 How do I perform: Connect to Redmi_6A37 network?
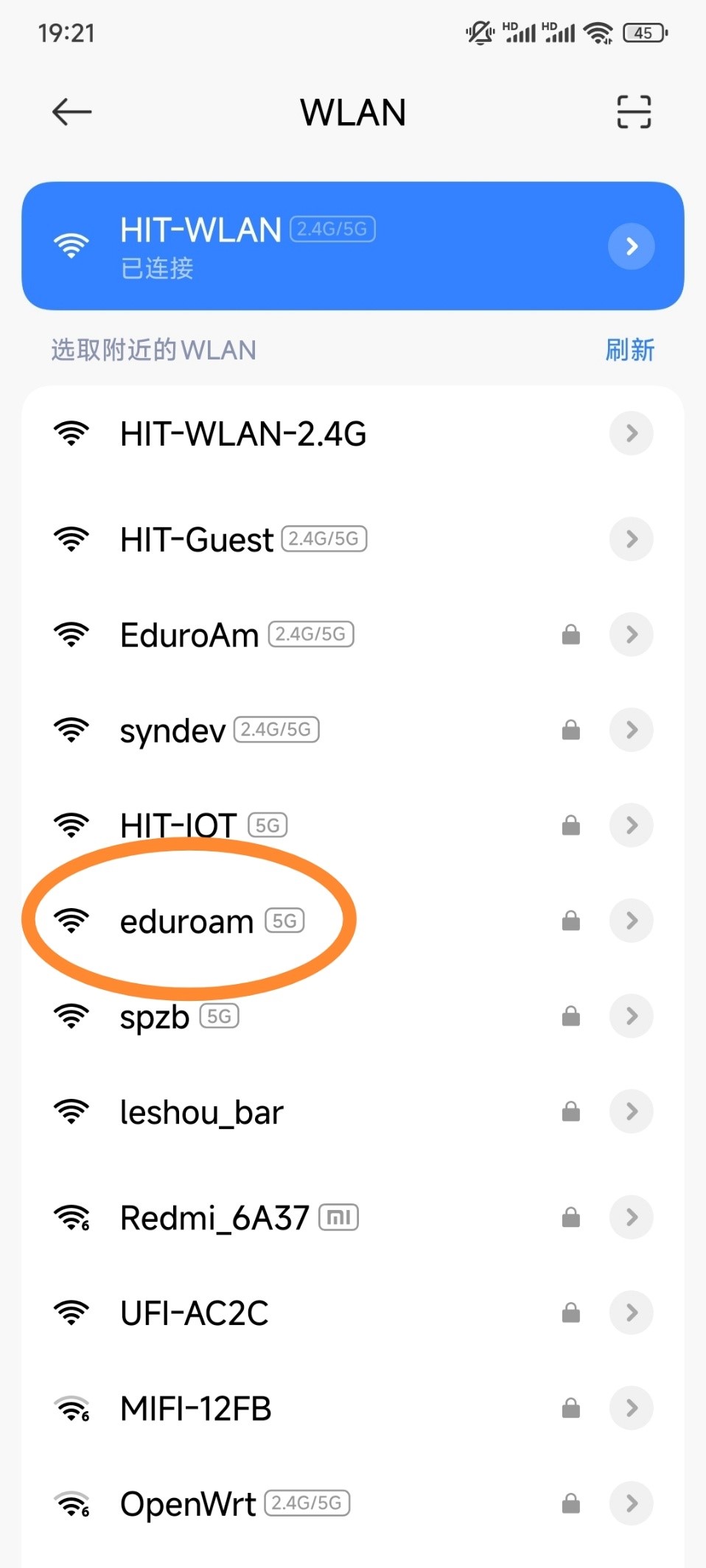[x=214, y=1217]
